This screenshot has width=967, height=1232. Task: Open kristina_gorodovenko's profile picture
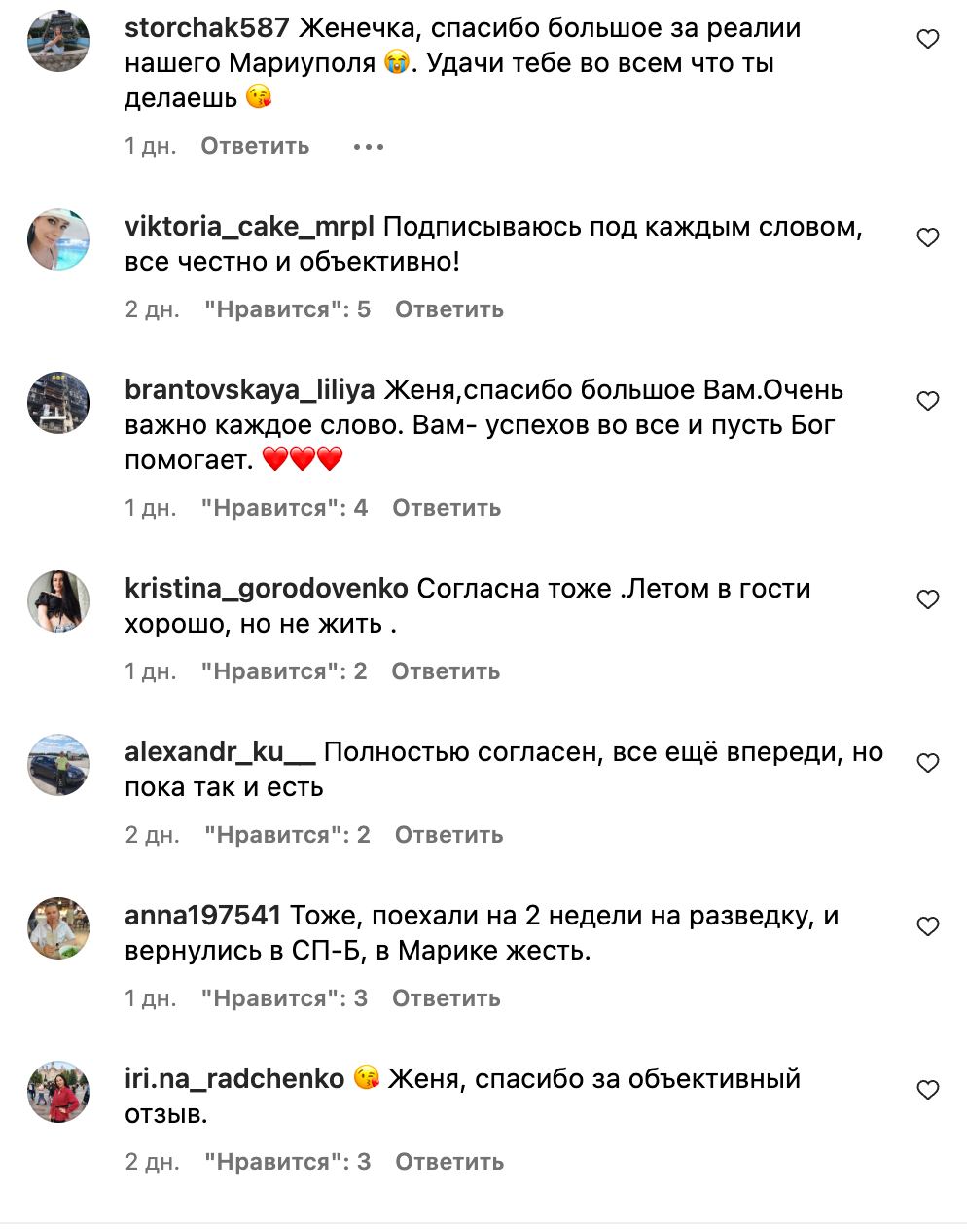coord(58,601)
